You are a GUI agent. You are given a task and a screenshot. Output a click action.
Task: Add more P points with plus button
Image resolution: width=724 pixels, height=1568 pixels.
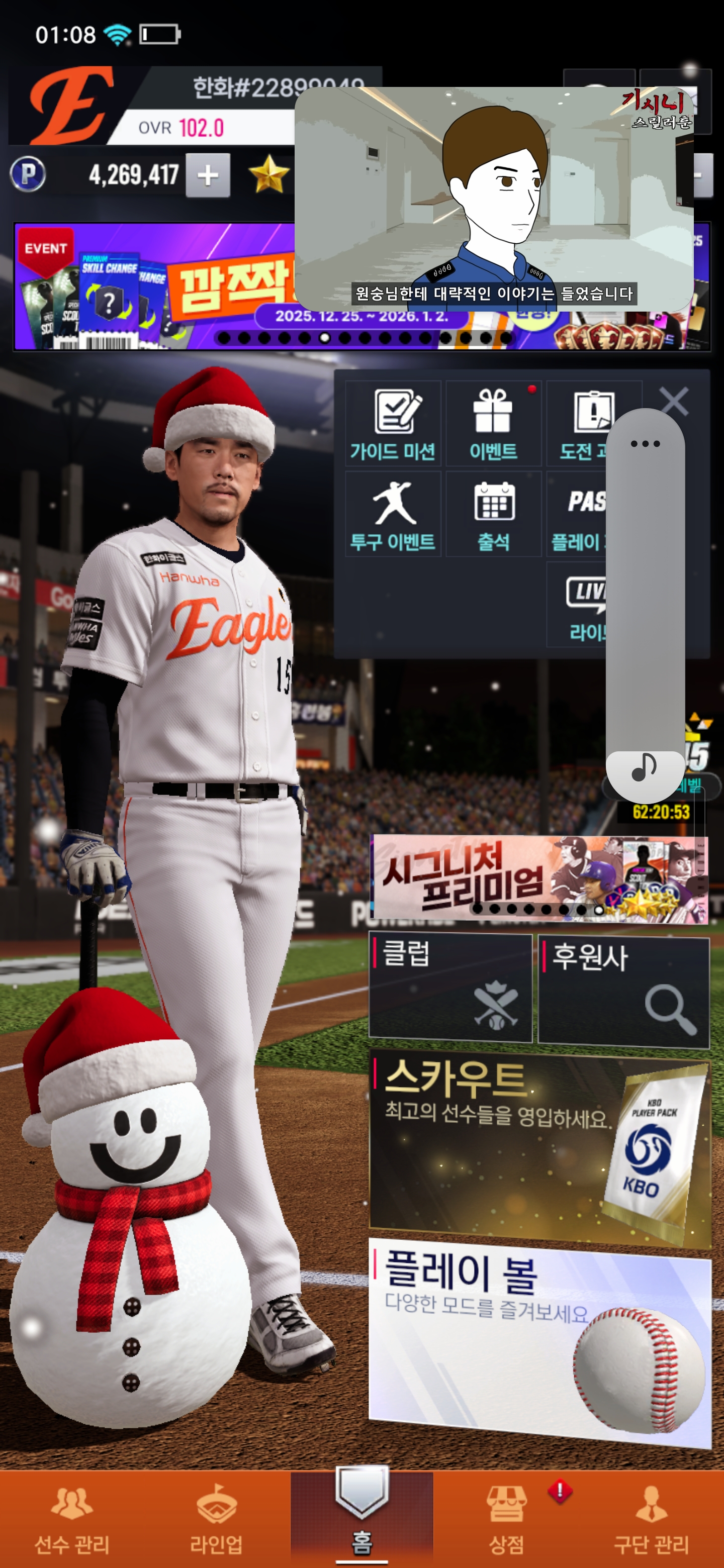point(208,175)
